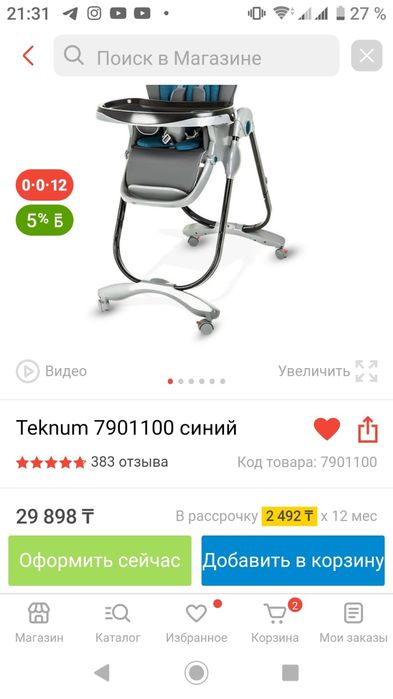This screenshot has width=393, height=699.
Task: Tap Увеличить to enlarge the image
Action: [328, 371]
